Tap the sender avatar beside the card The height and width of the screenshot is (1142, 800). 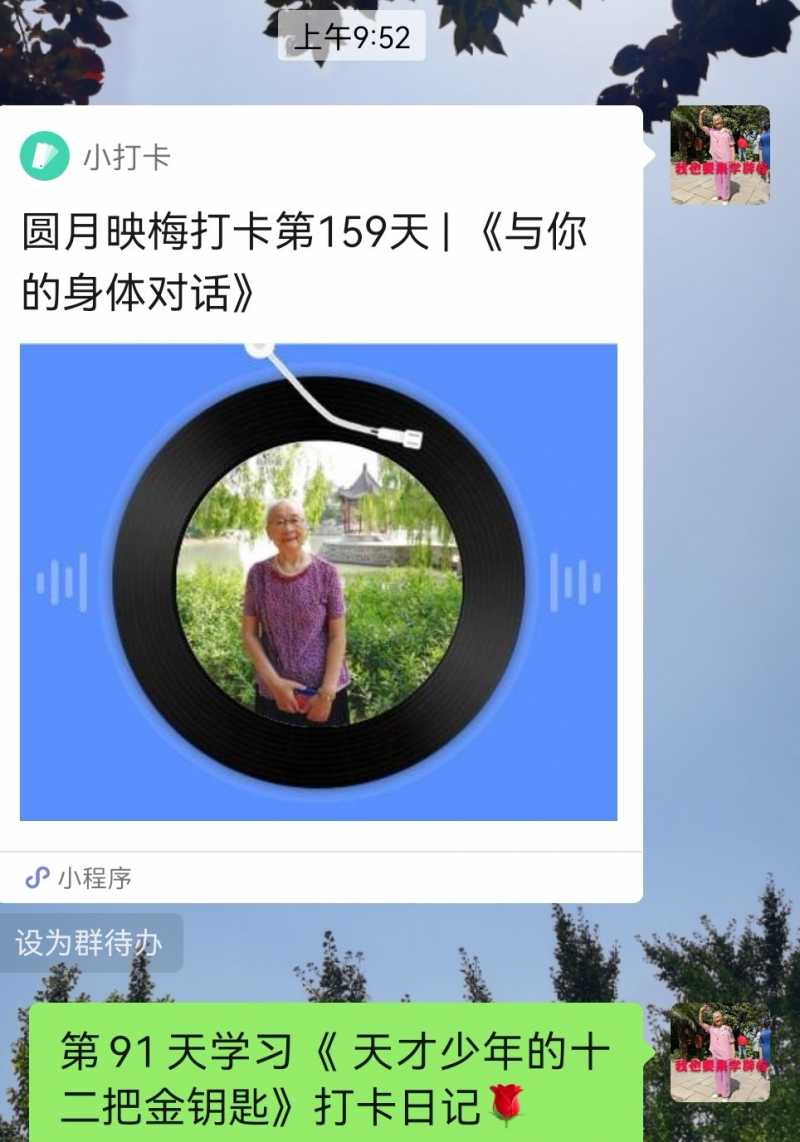tap(722, 150)
